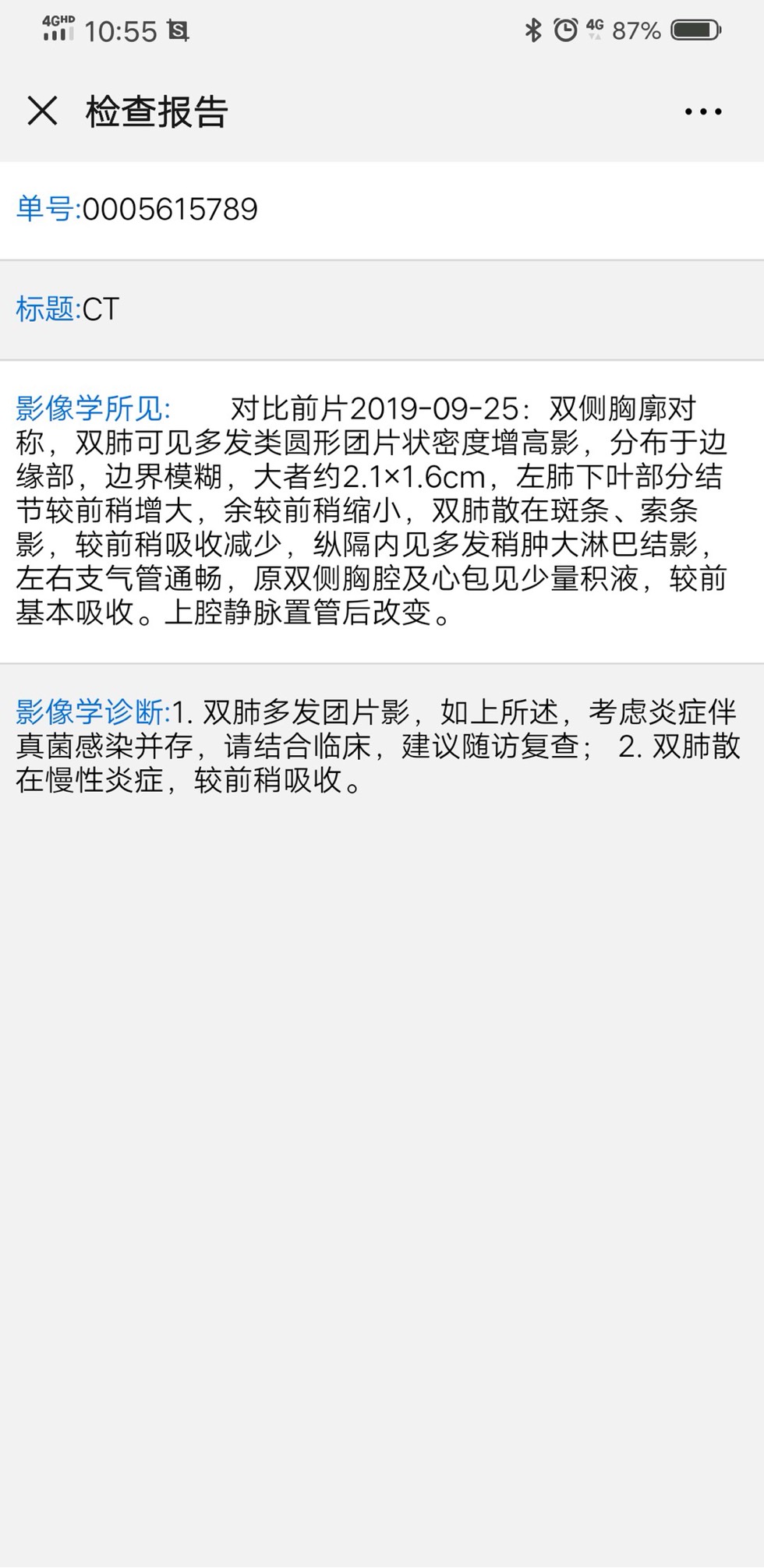Open the three-dot more options menu
Screen dimensions: 764x1568
tap(702, 111)
